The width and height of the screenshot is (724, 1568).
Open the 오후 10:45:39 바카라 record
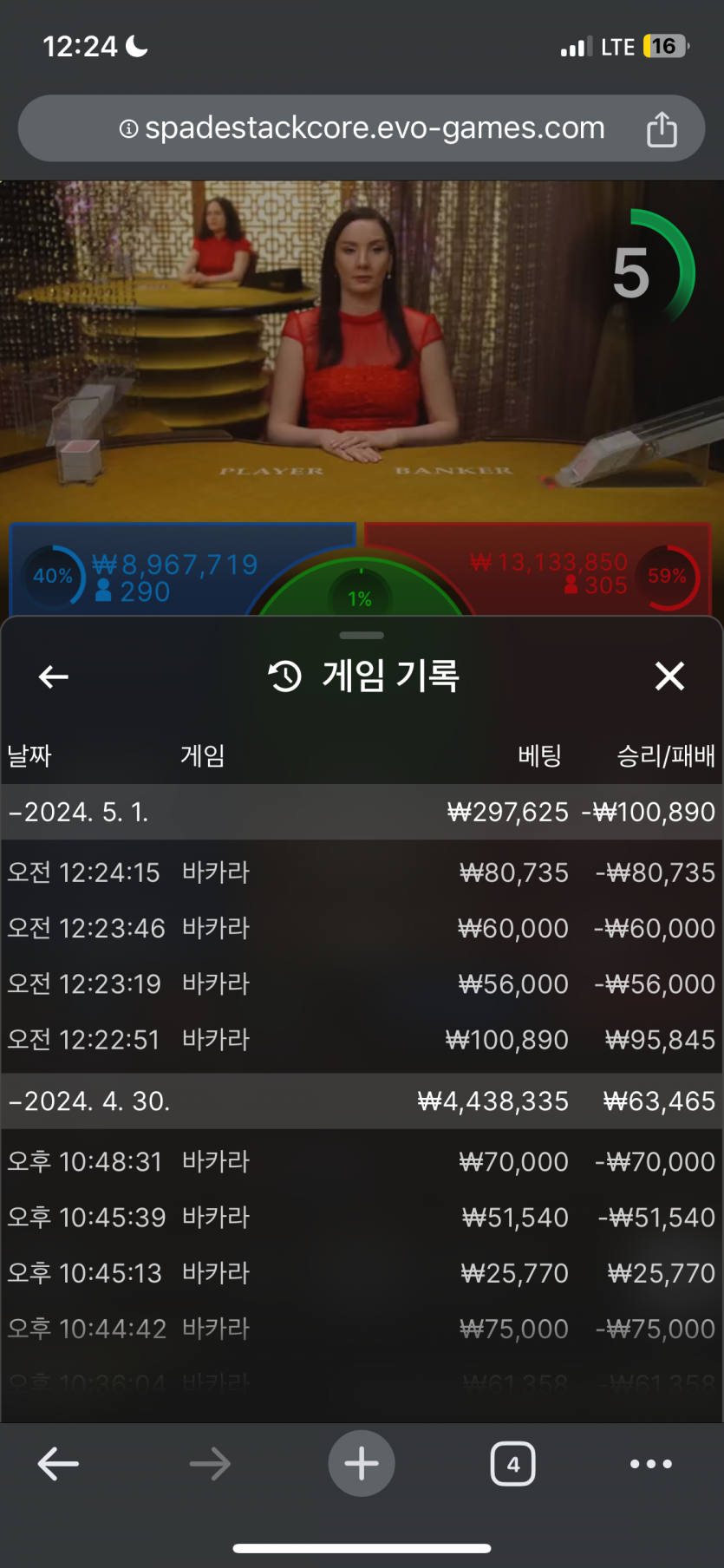[x=362, y=1217]
